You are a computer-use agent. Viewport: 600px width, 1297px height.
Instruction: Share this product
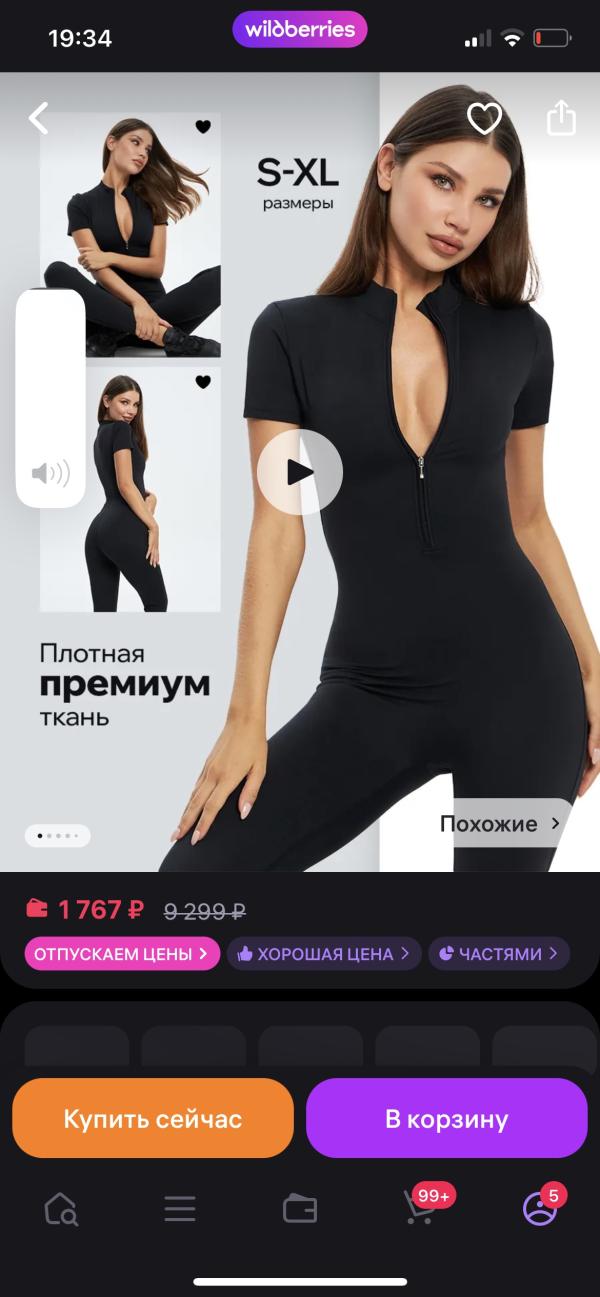(562, 117)
